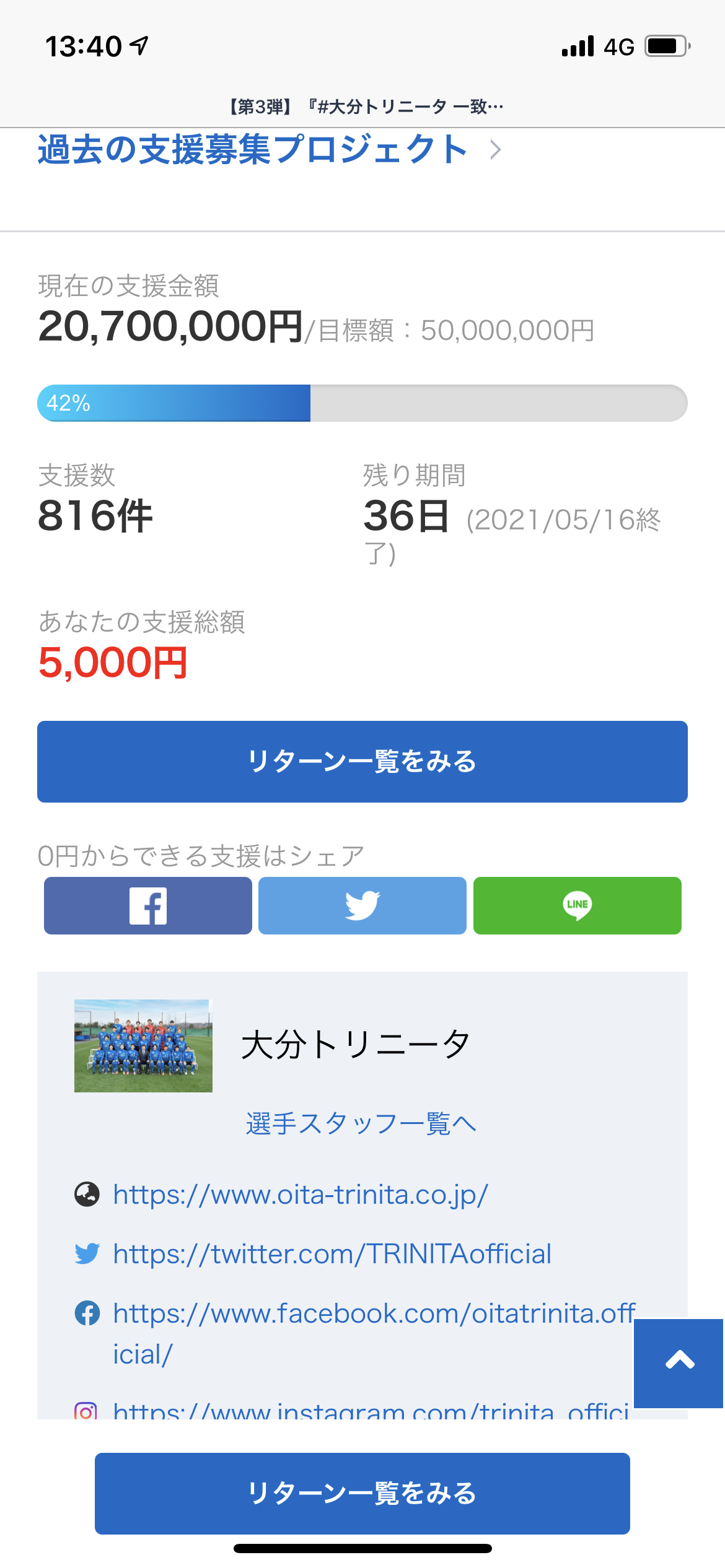
Task: Tap the sticky bottom リターン一覧をみる button
Action: point(362,1493)
